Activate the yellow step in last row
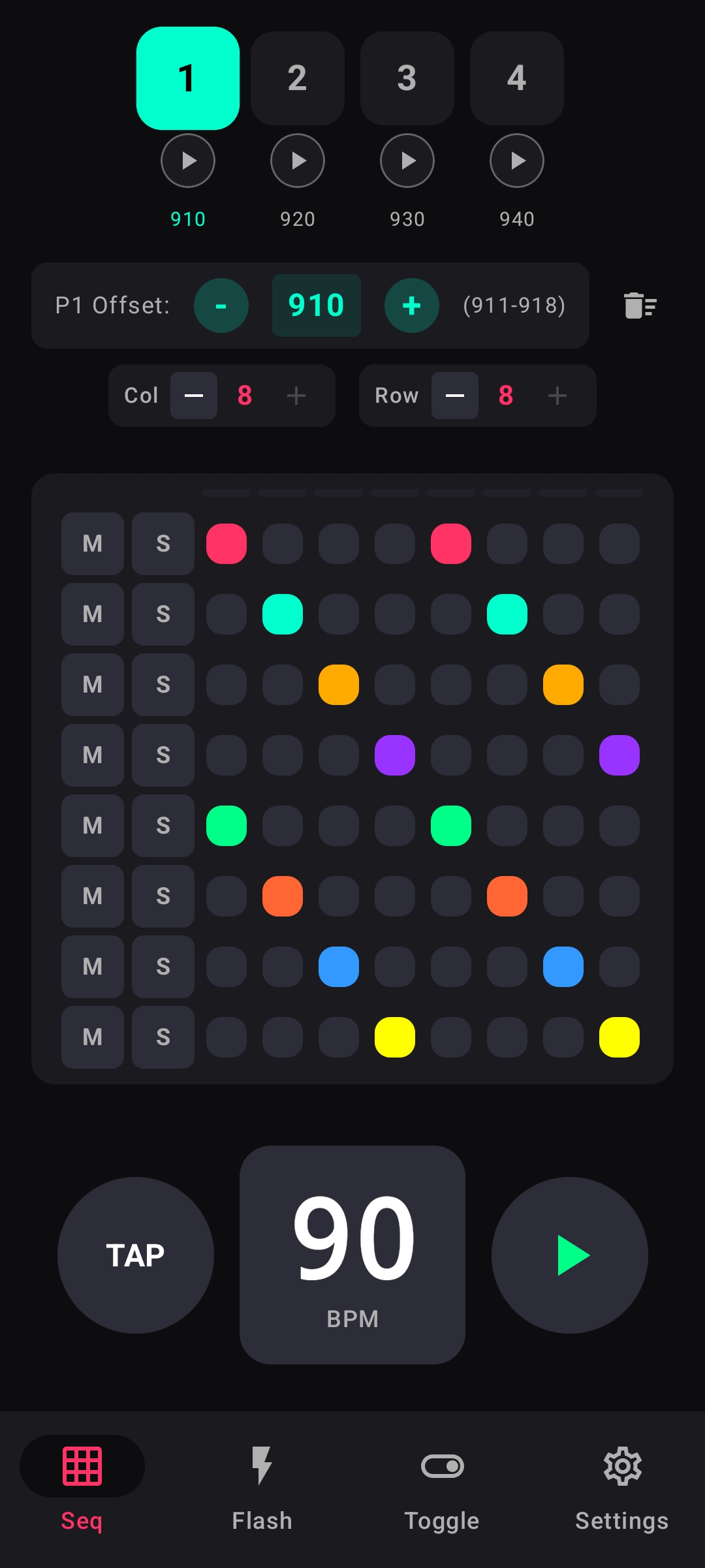The width and height of the screenshot is (705, 1568). pos(394,1037)
